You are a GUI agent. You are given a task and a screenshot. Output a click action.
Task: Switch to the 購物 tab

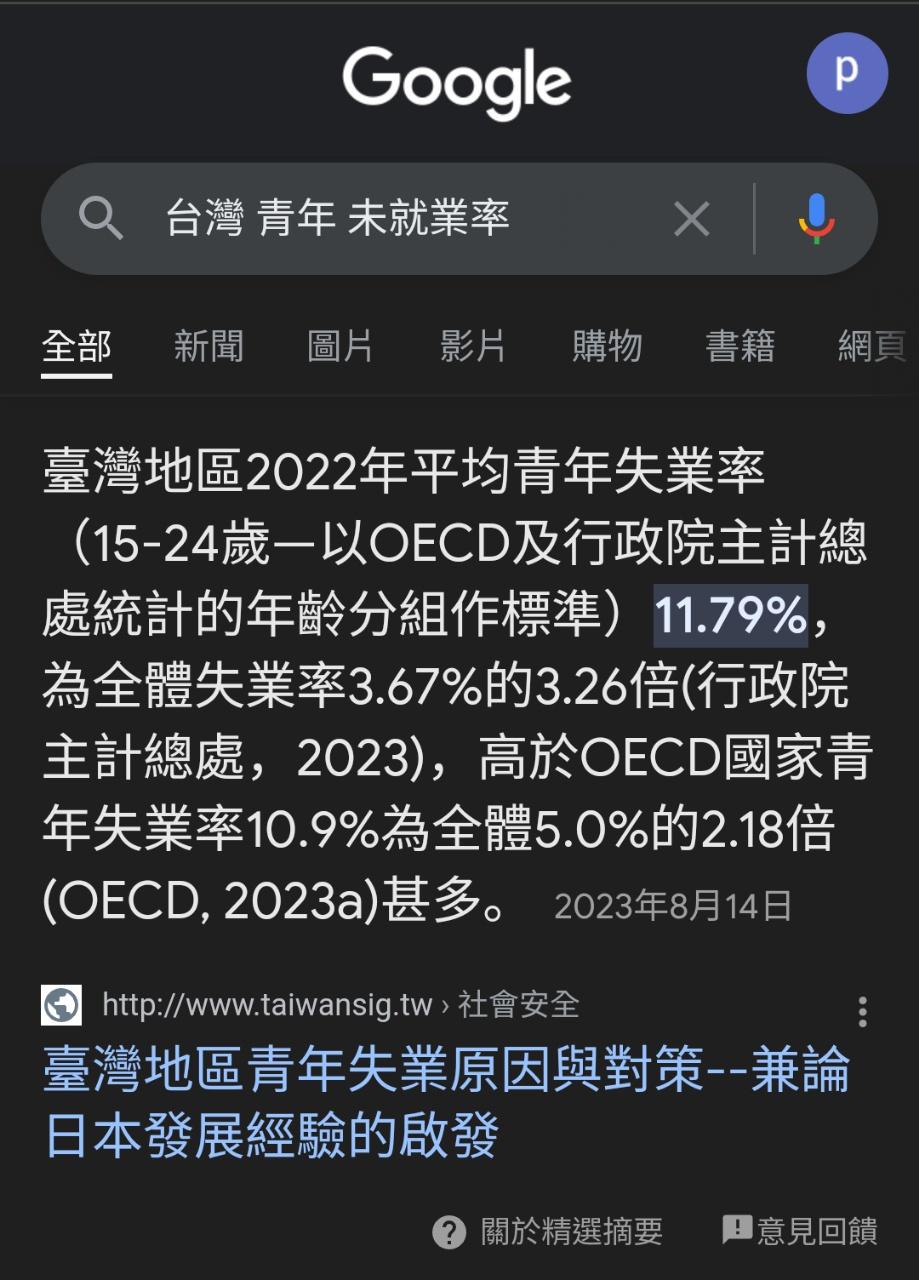point(607,346)
